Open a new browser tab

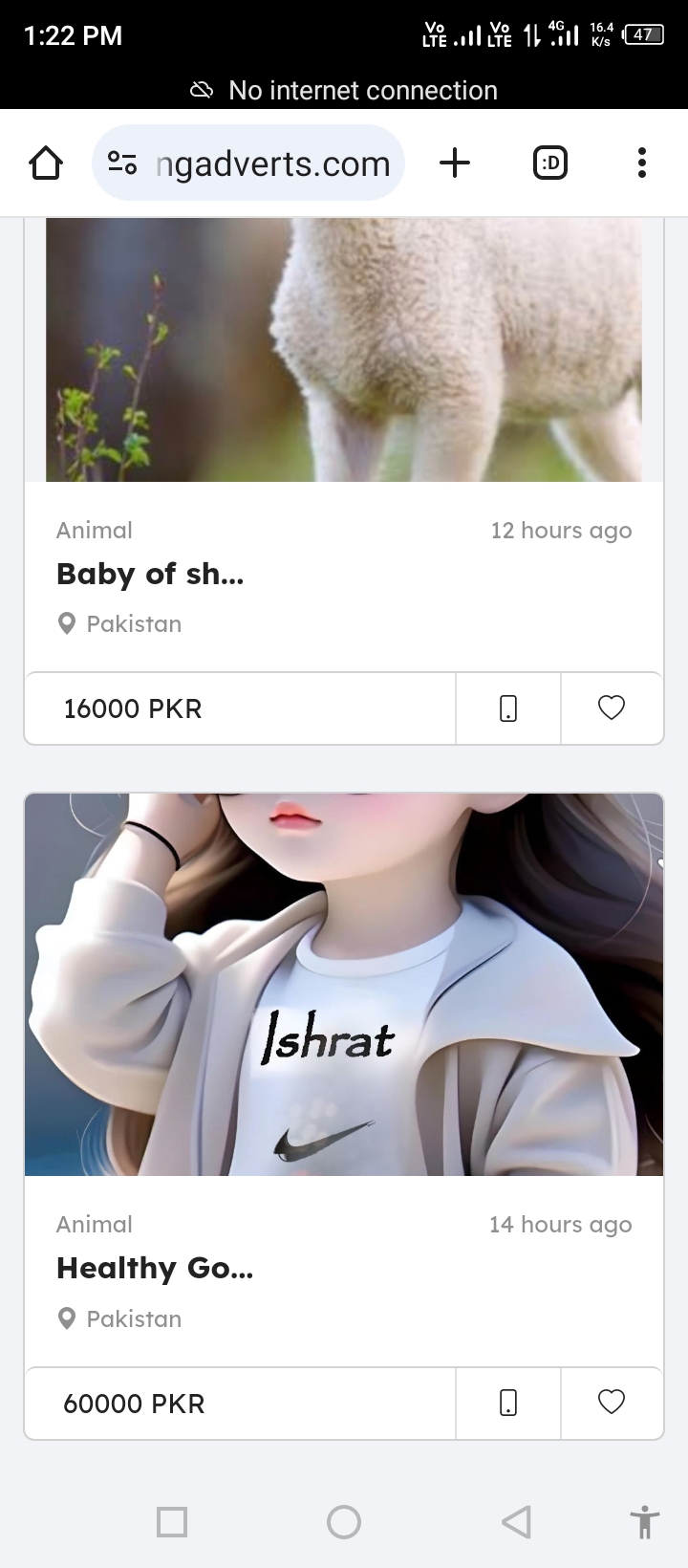pos(455,163)
